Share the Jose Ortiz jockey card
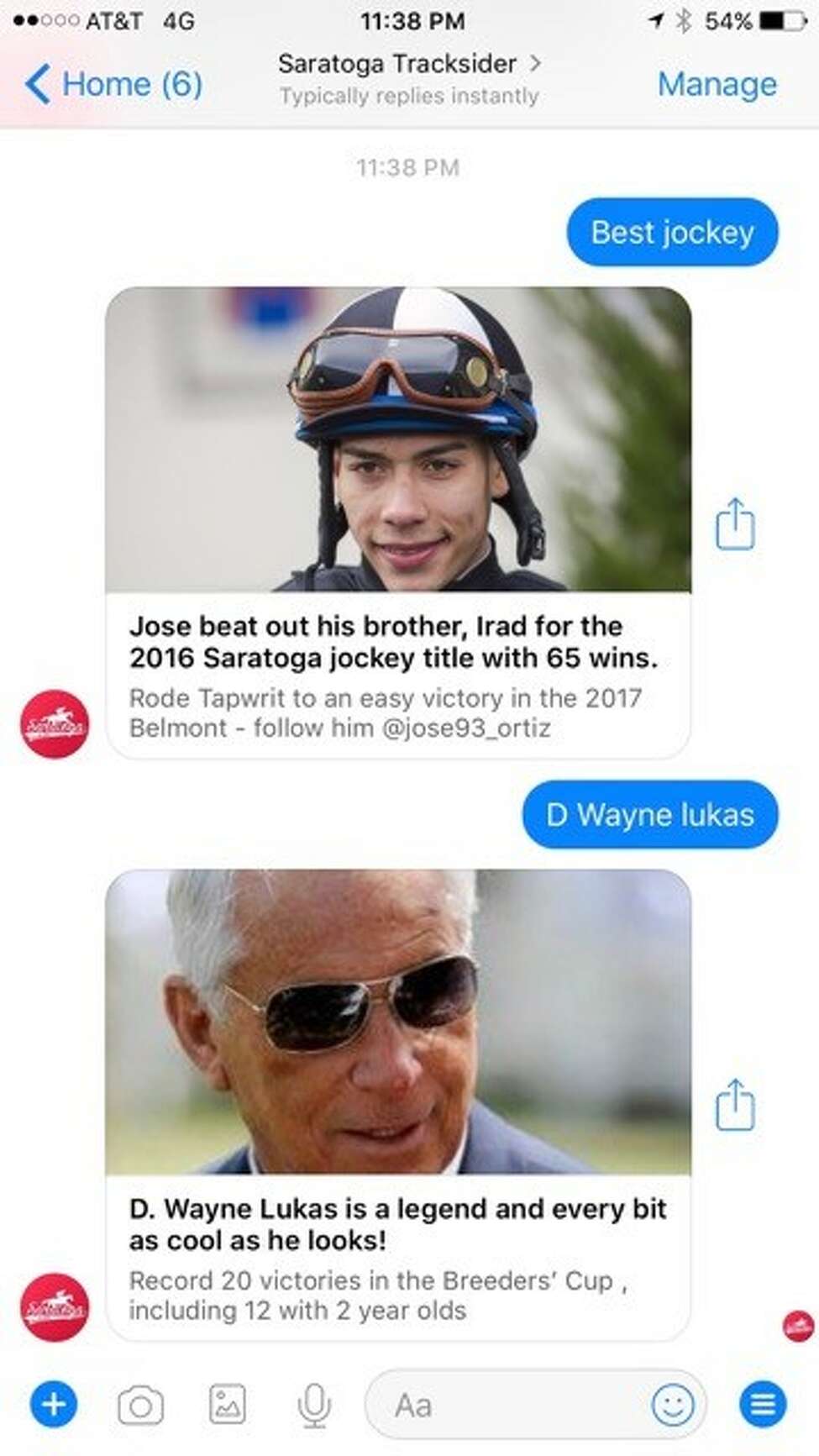 click(x=735, y=524)
